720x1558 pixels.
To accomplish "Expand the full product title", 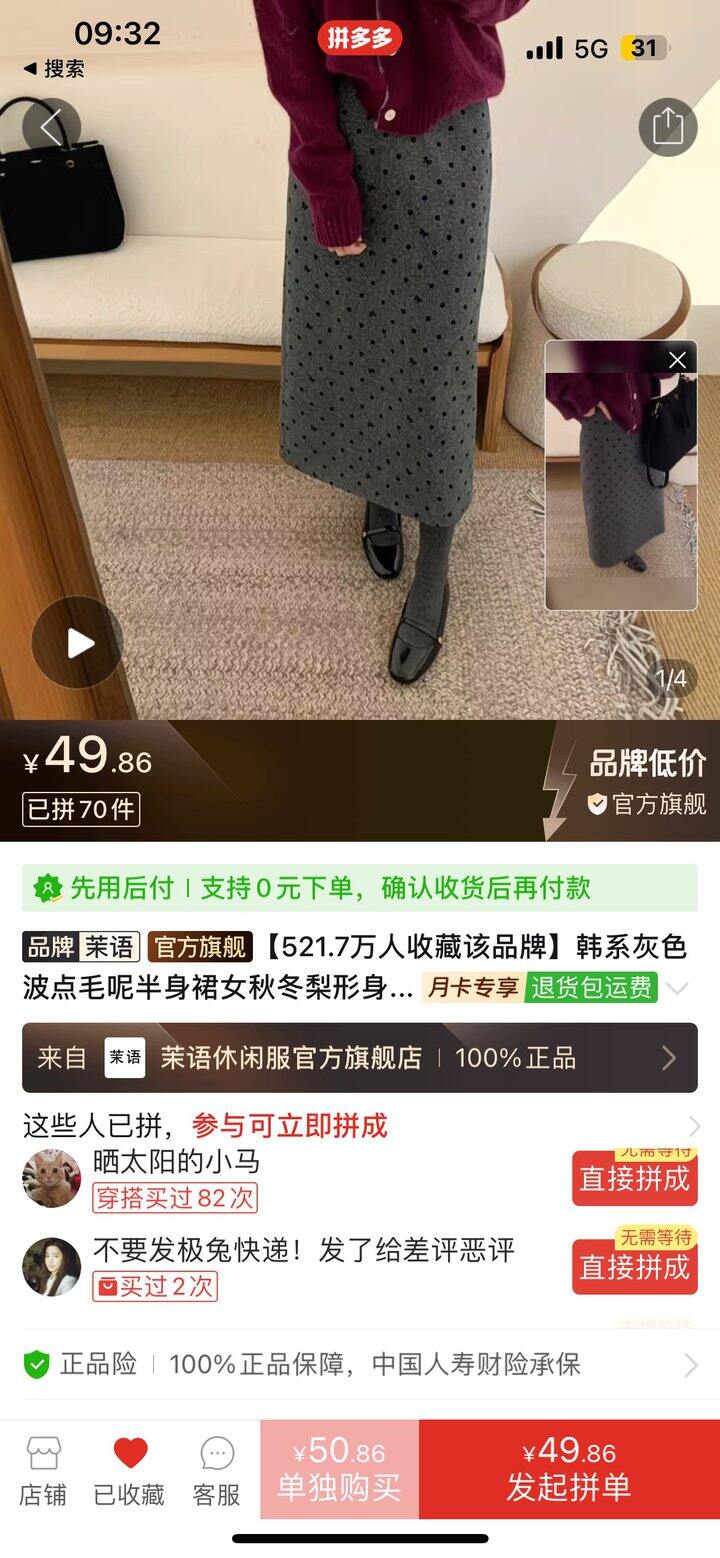I will pyautogui.click(x=678, y=988).
